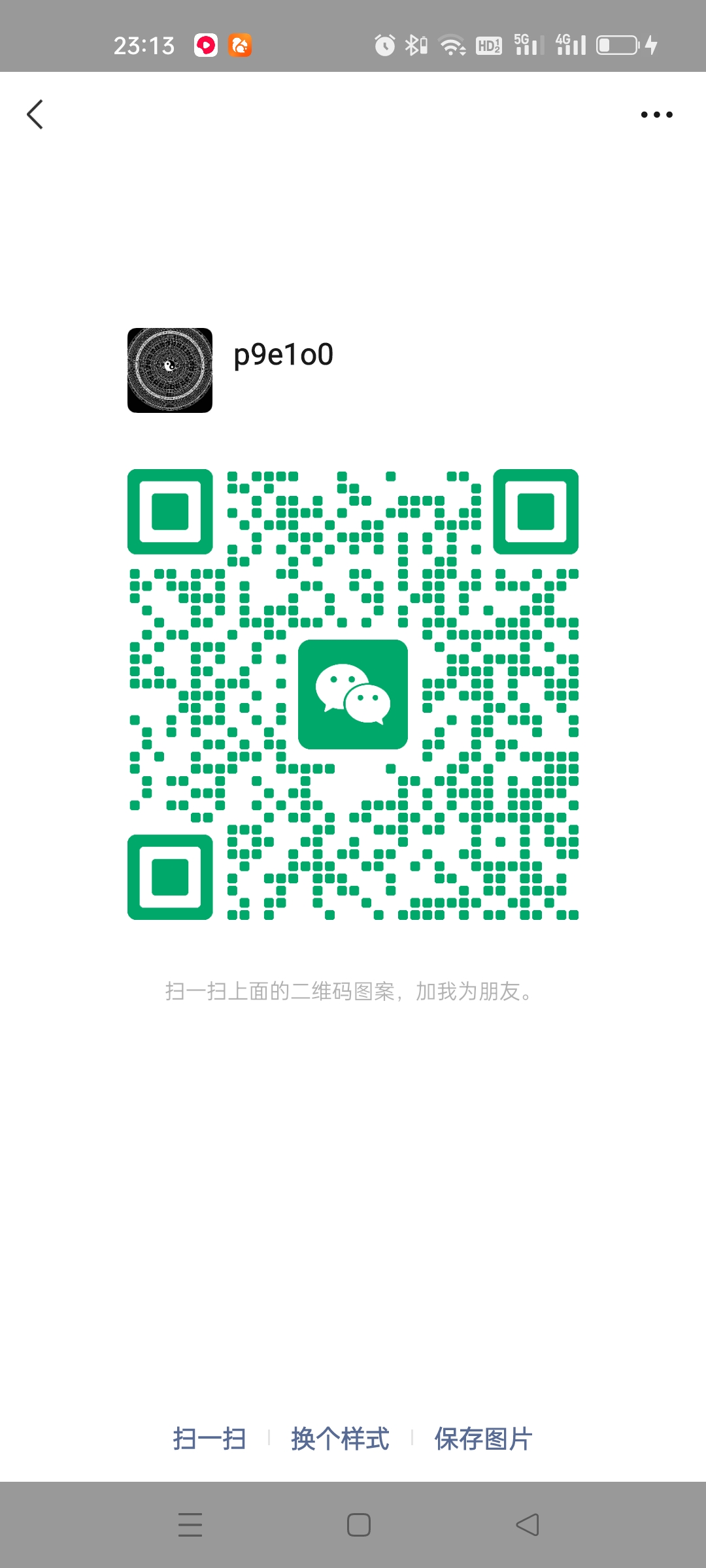The image size is (706, 1568).
Task: Tap 扫一扫 to scan a code
Action: click(209, 1439)
